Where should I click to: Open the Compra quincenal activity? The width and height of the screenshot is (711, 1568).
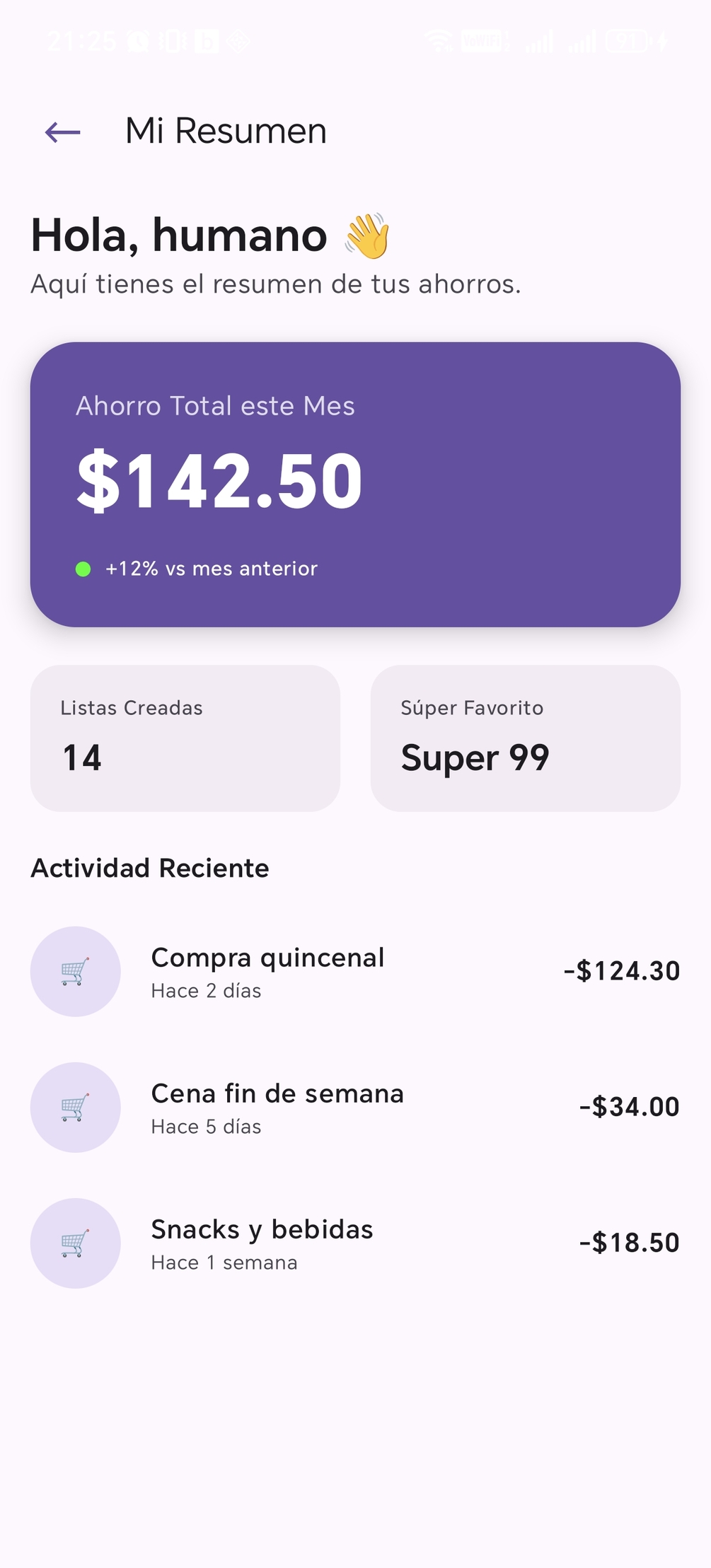point(354,971)
